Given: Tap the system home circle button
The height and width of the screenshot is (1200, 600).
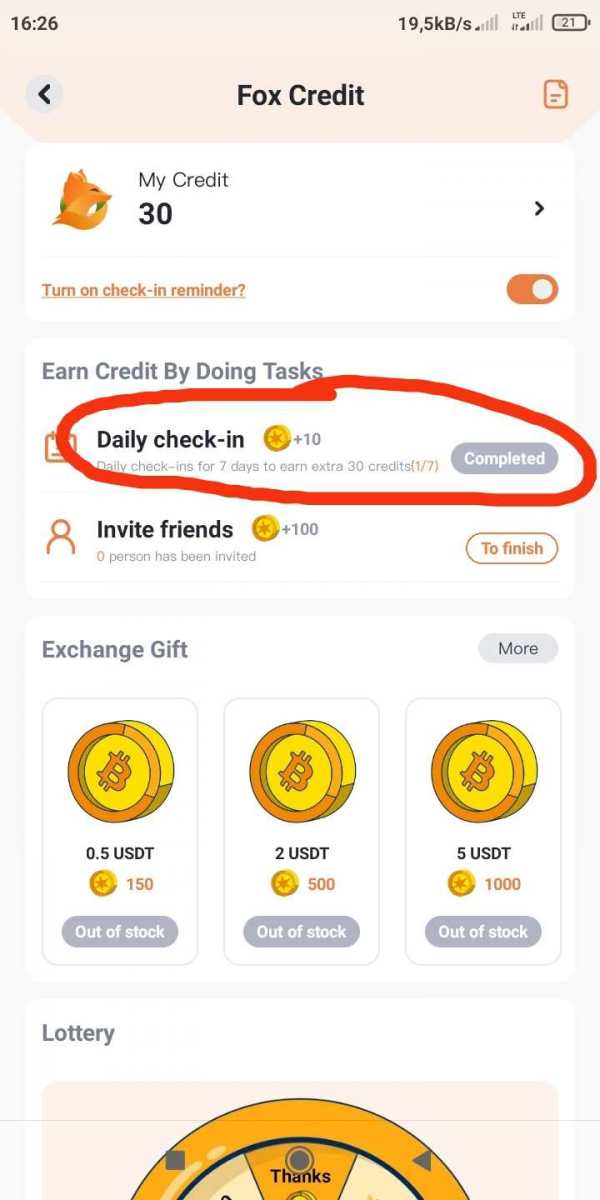Looking at the screenshot, I should 299,1160.
